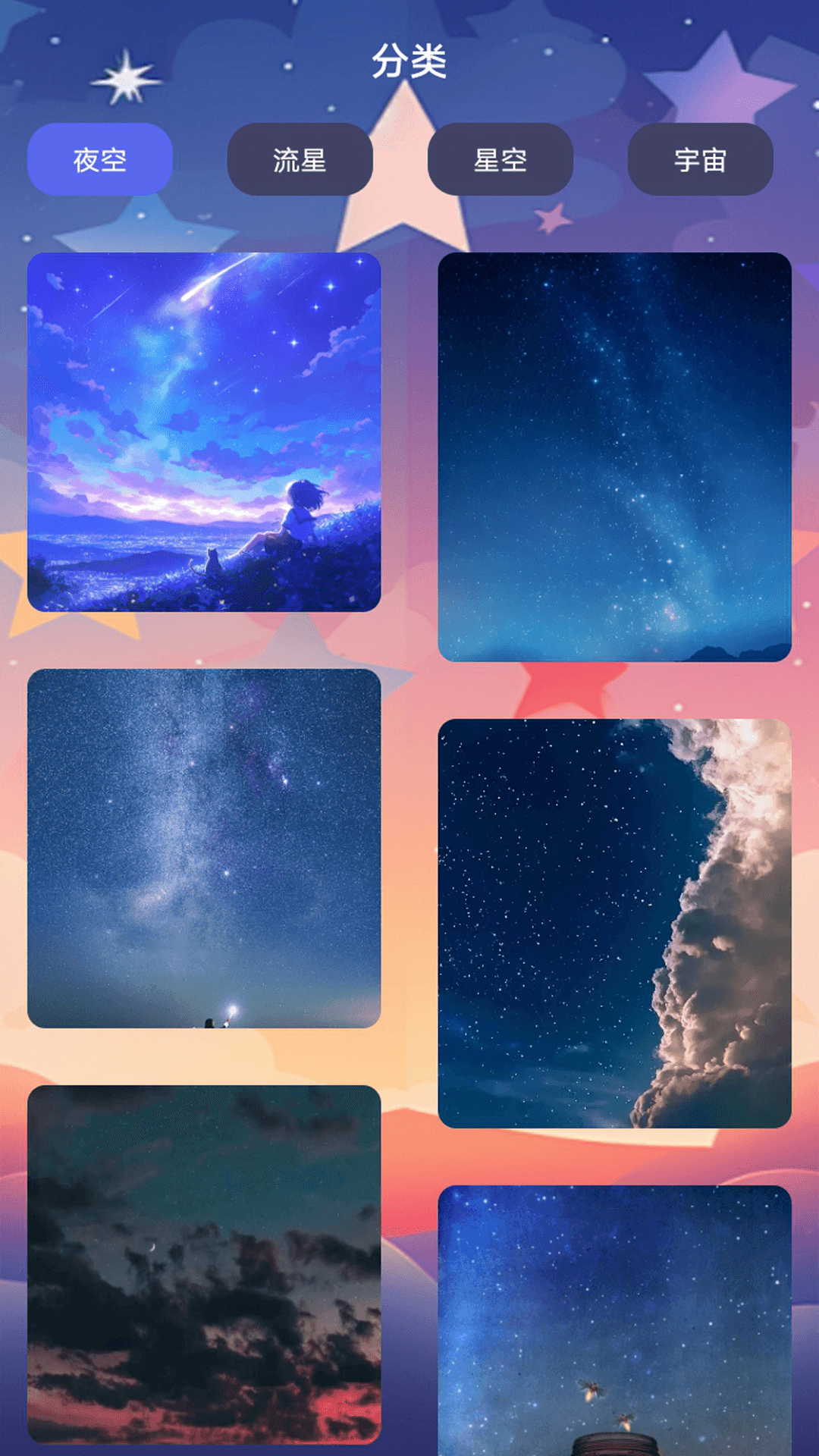Viewport: 819px width, 1456px height.
Task: Open the 宇宙 category
Action: coord(701,159)
